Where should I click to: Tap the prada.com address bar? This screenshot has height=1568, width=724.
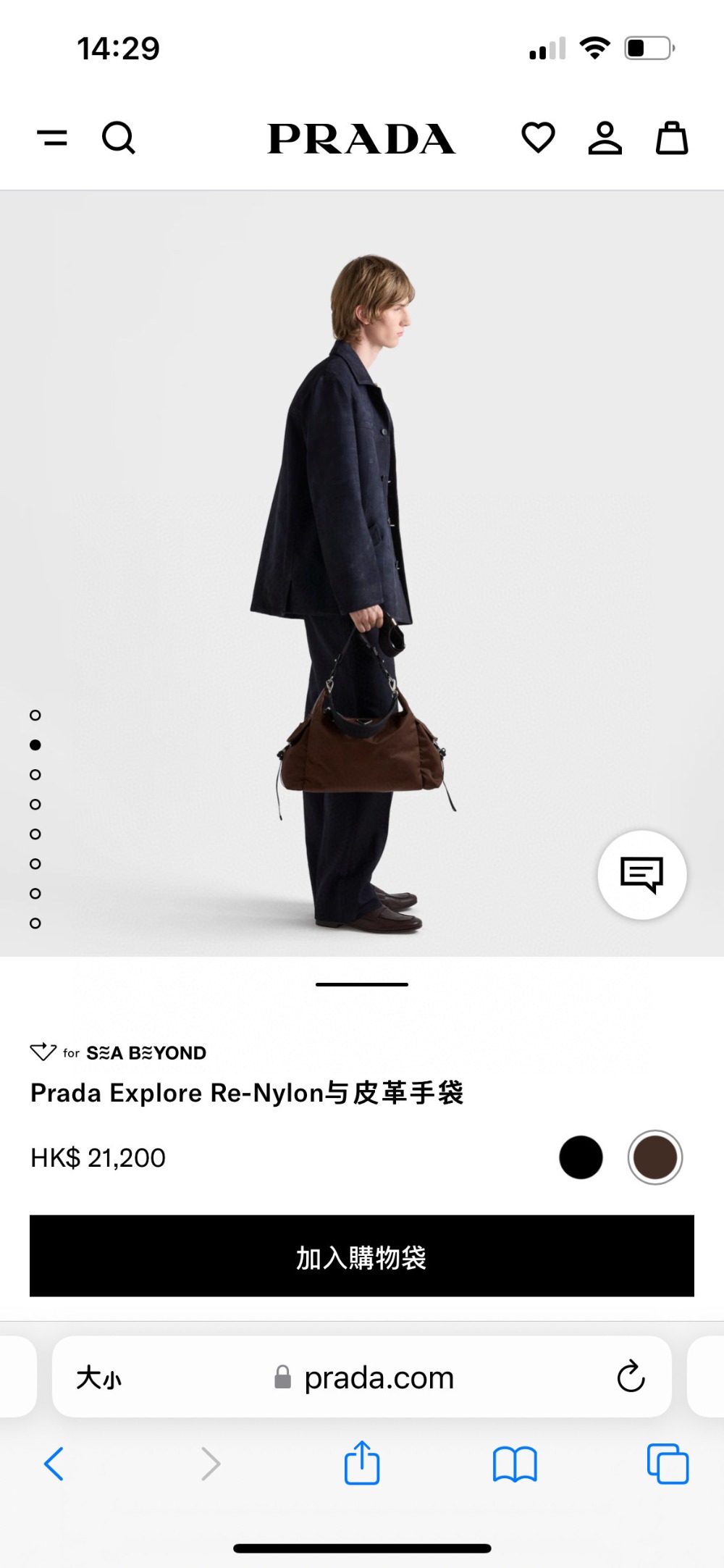coord(378,1378)
